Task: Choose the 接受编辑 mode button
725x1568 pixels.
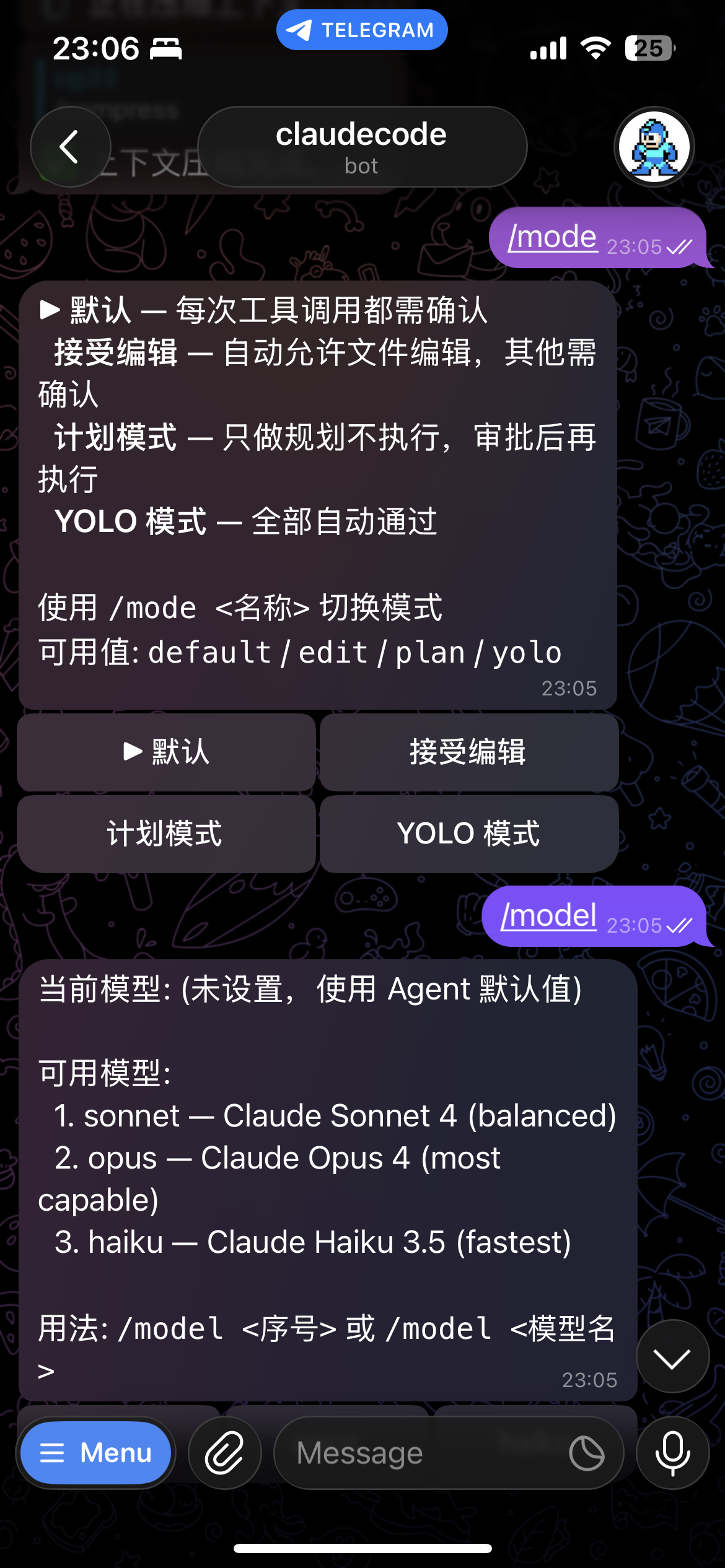Action: pyautogui.click(x=468, y=752)
